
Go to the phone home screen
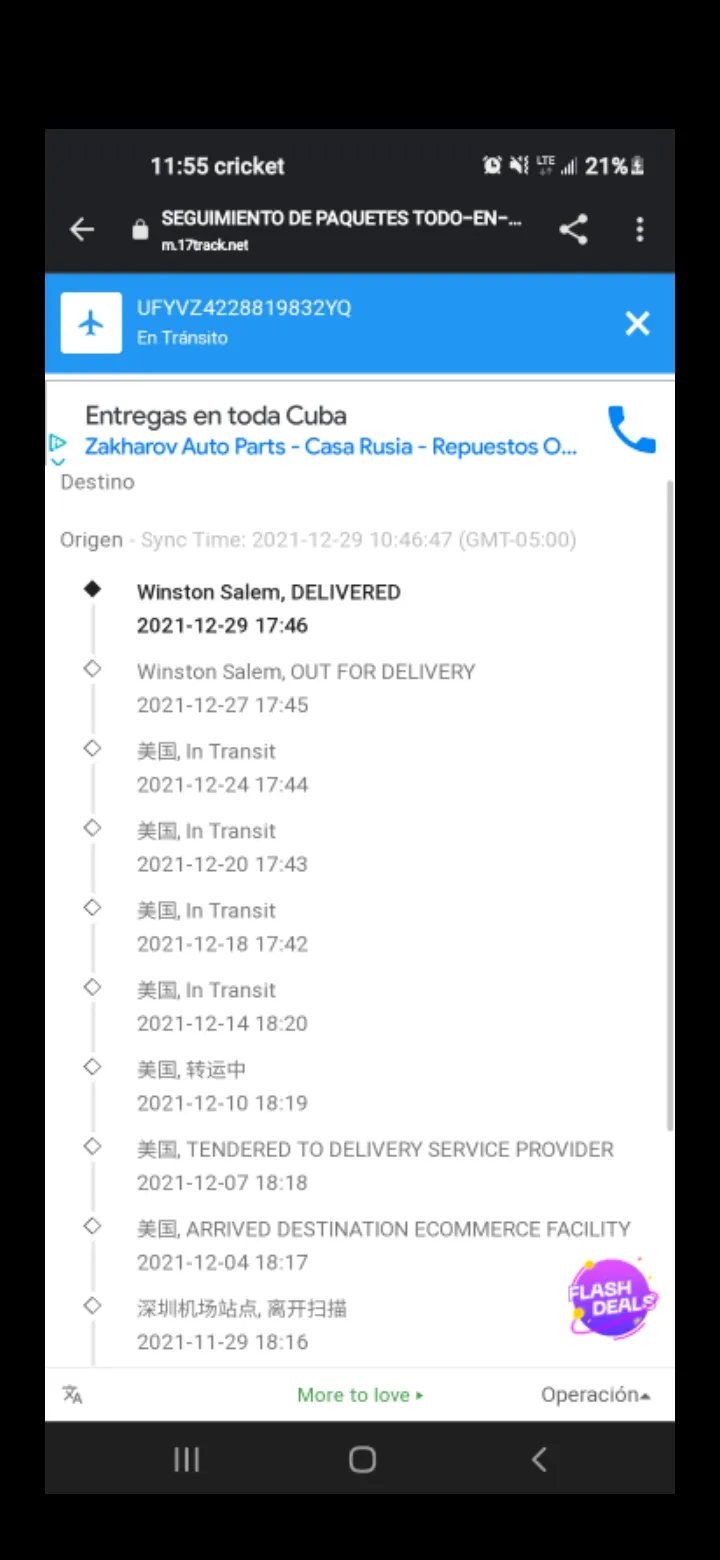coord(362,1459)
